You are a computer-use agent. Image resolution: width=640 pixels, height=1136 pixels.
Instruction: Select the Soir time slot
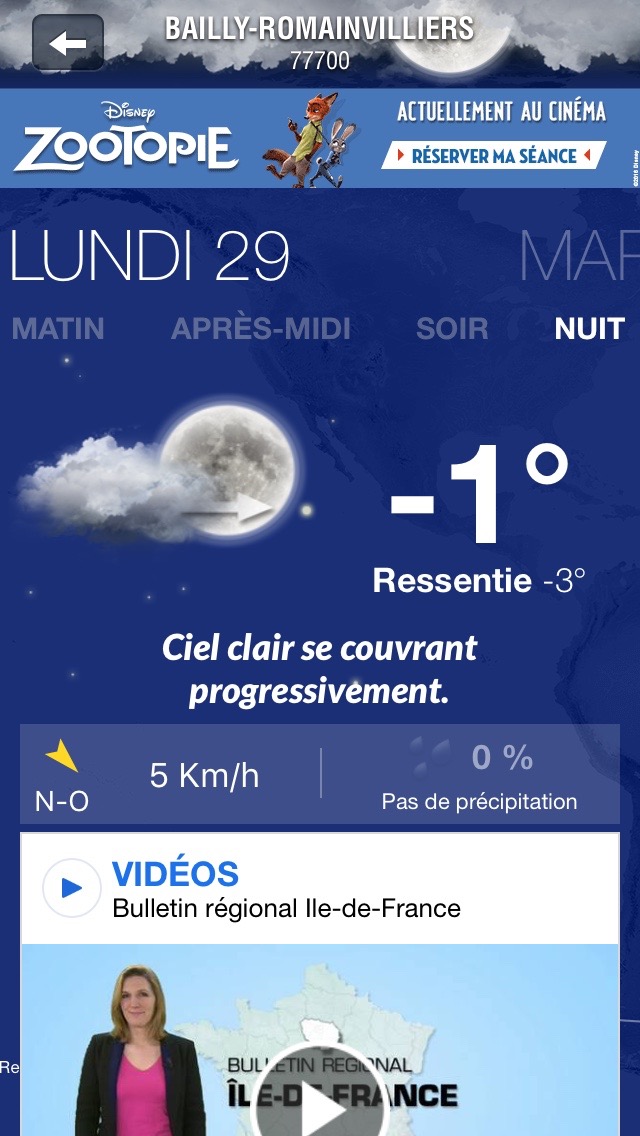coord(452,329)
